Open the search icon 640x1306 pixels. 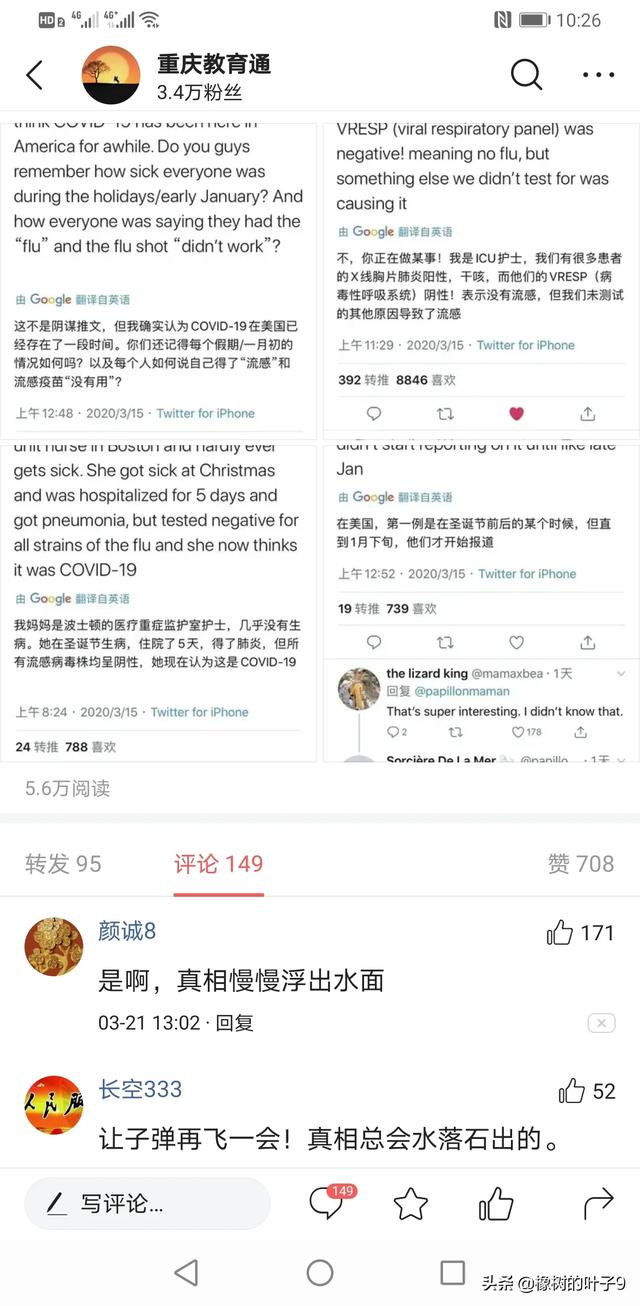526,75
